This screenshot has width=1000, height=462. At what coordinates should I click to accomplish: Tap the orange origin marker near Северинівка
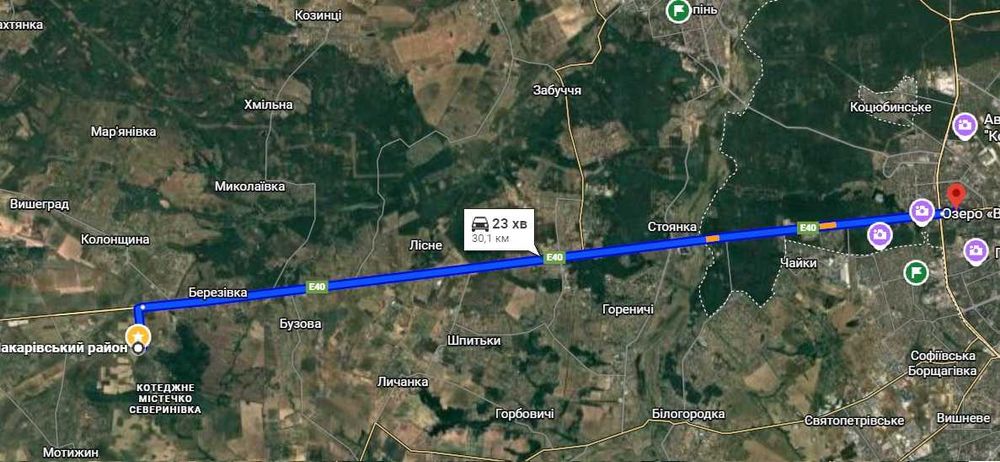coord(138,335)
